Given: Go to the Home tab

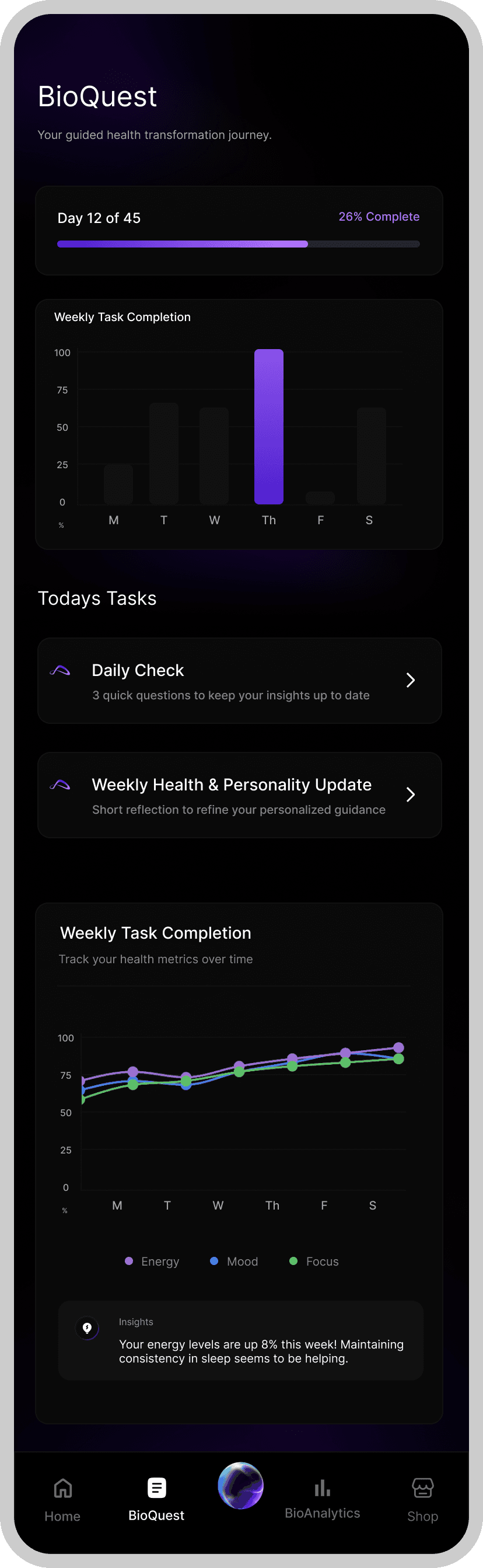Looking at the screenshot, I should coord(62,1500).
